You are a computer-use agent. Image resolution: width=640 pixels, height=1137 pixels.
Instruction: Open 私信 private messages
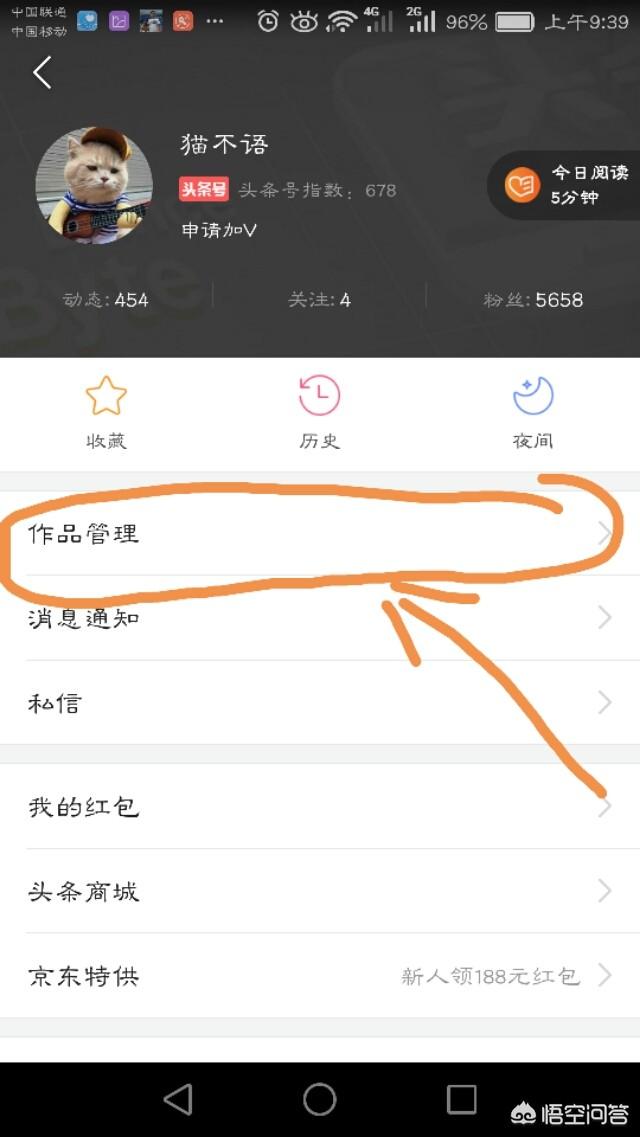320,703
